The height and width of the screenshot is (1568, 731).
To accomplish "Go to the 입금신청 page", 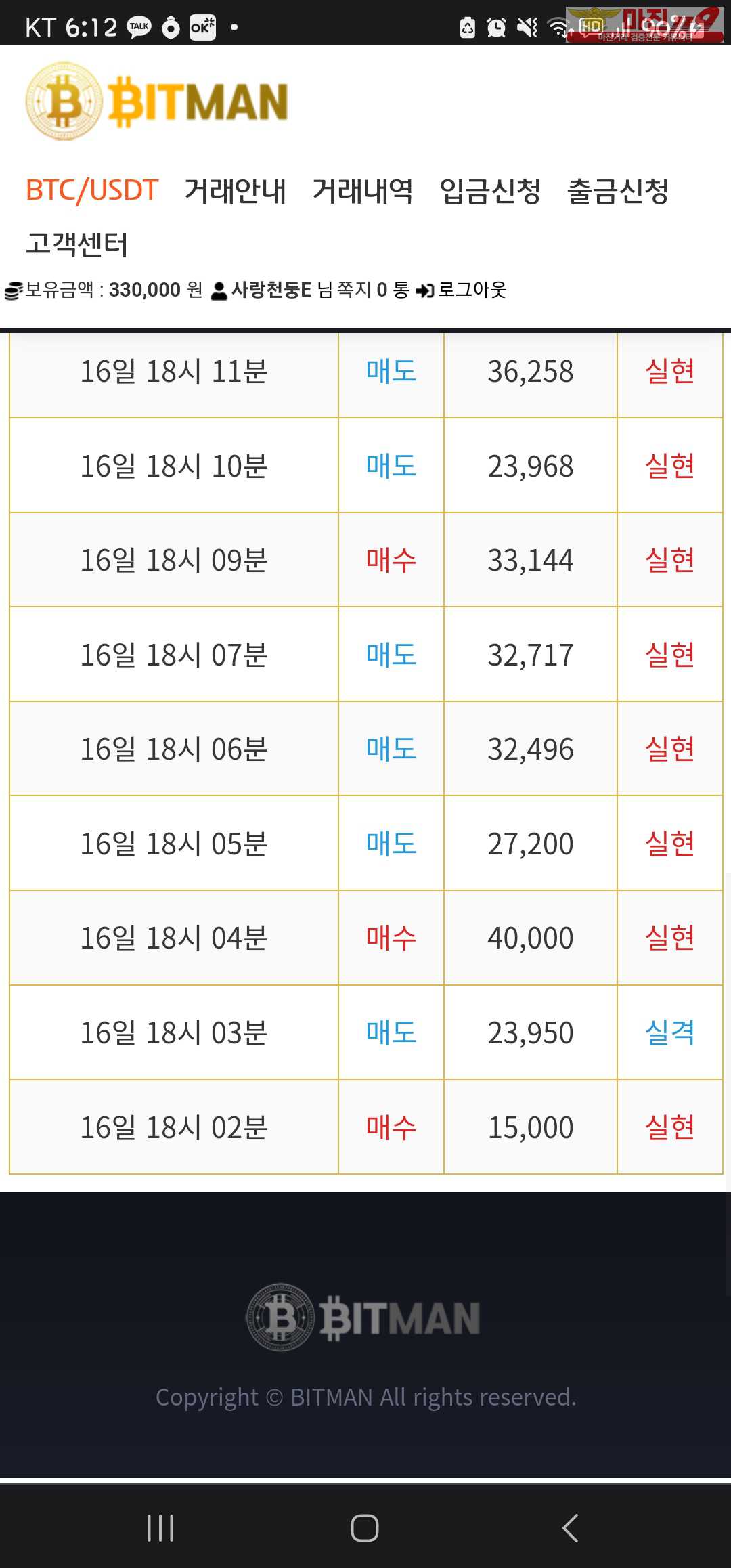I will click(490, 190).
